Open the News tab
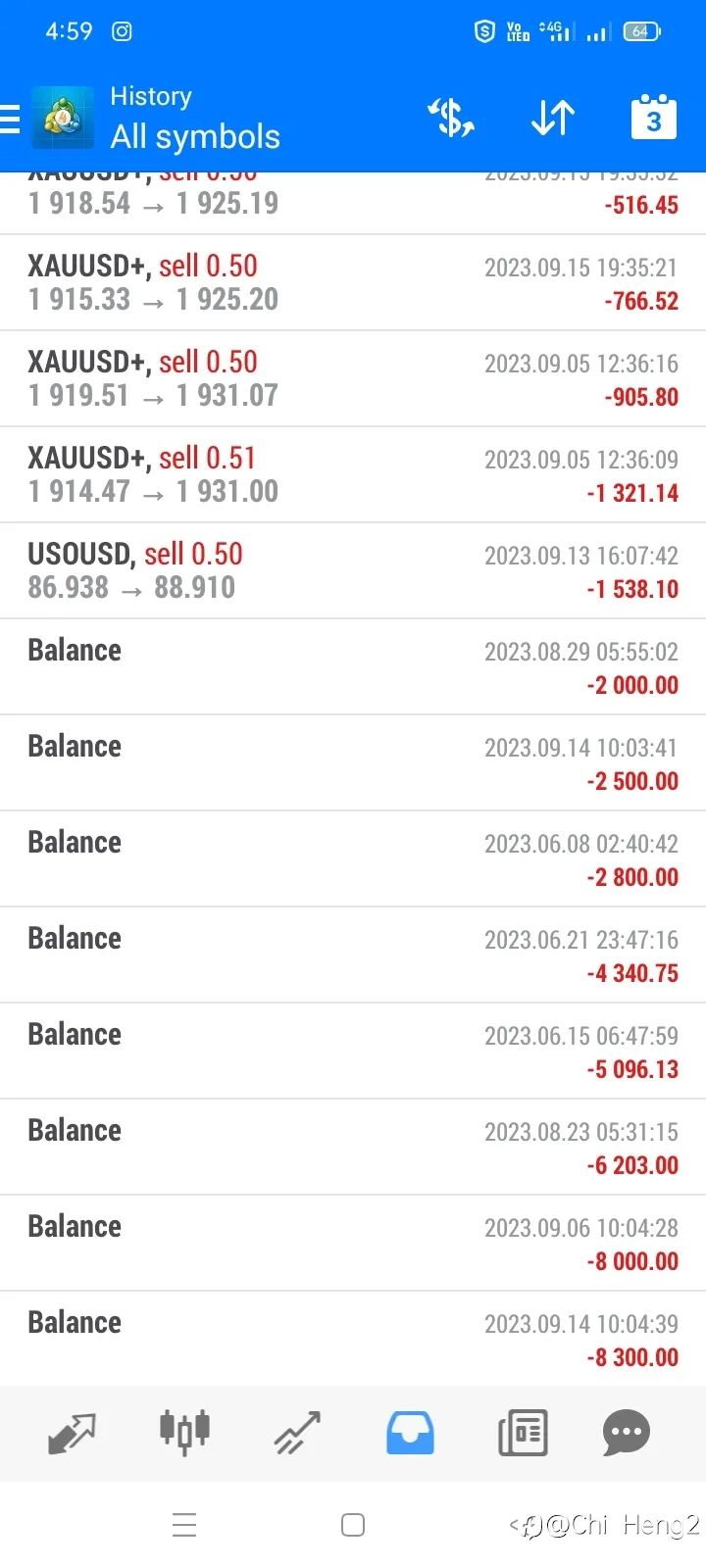 click(x=523, y=1433)
